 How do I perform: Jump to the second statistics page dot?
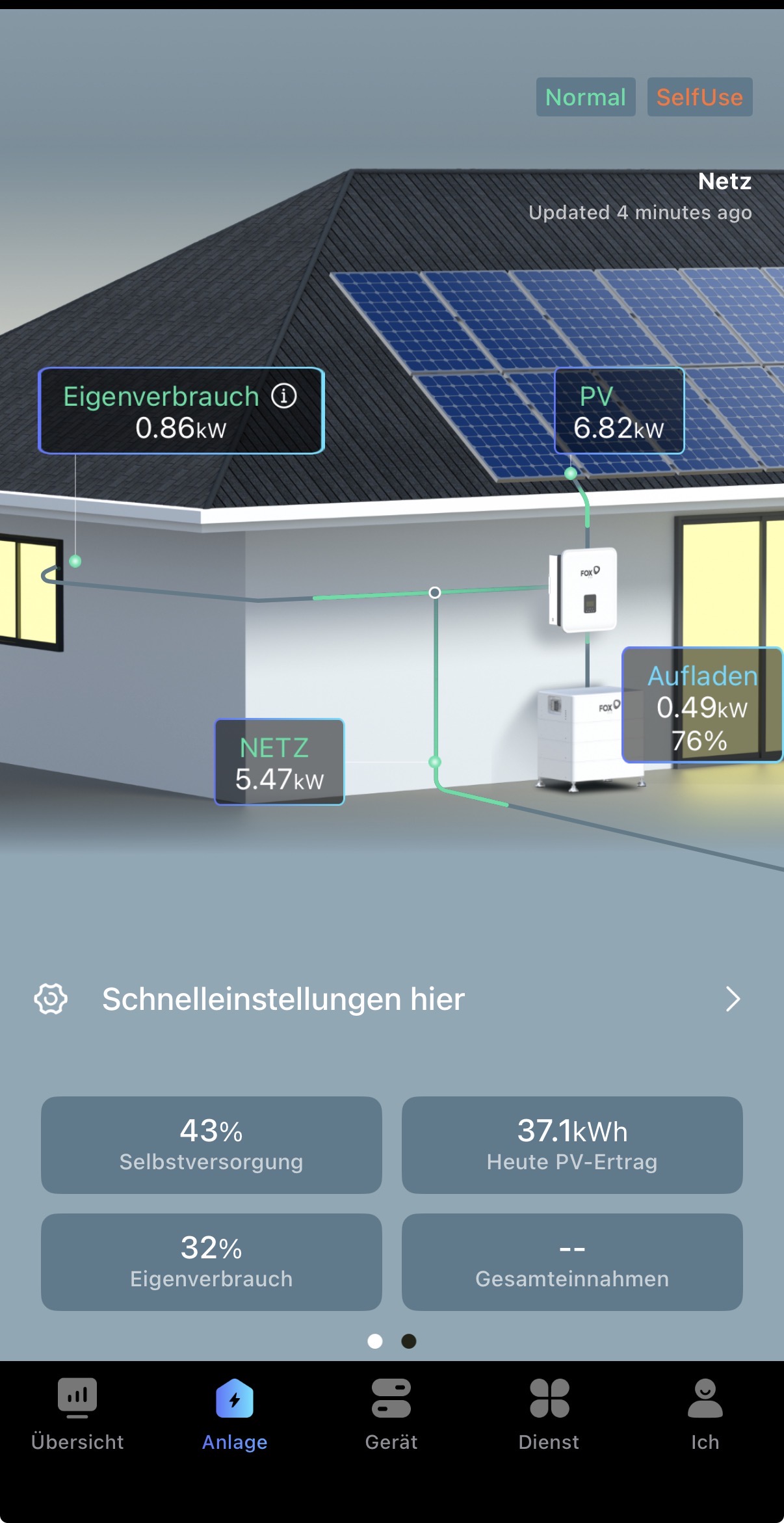pos(409,1341)
